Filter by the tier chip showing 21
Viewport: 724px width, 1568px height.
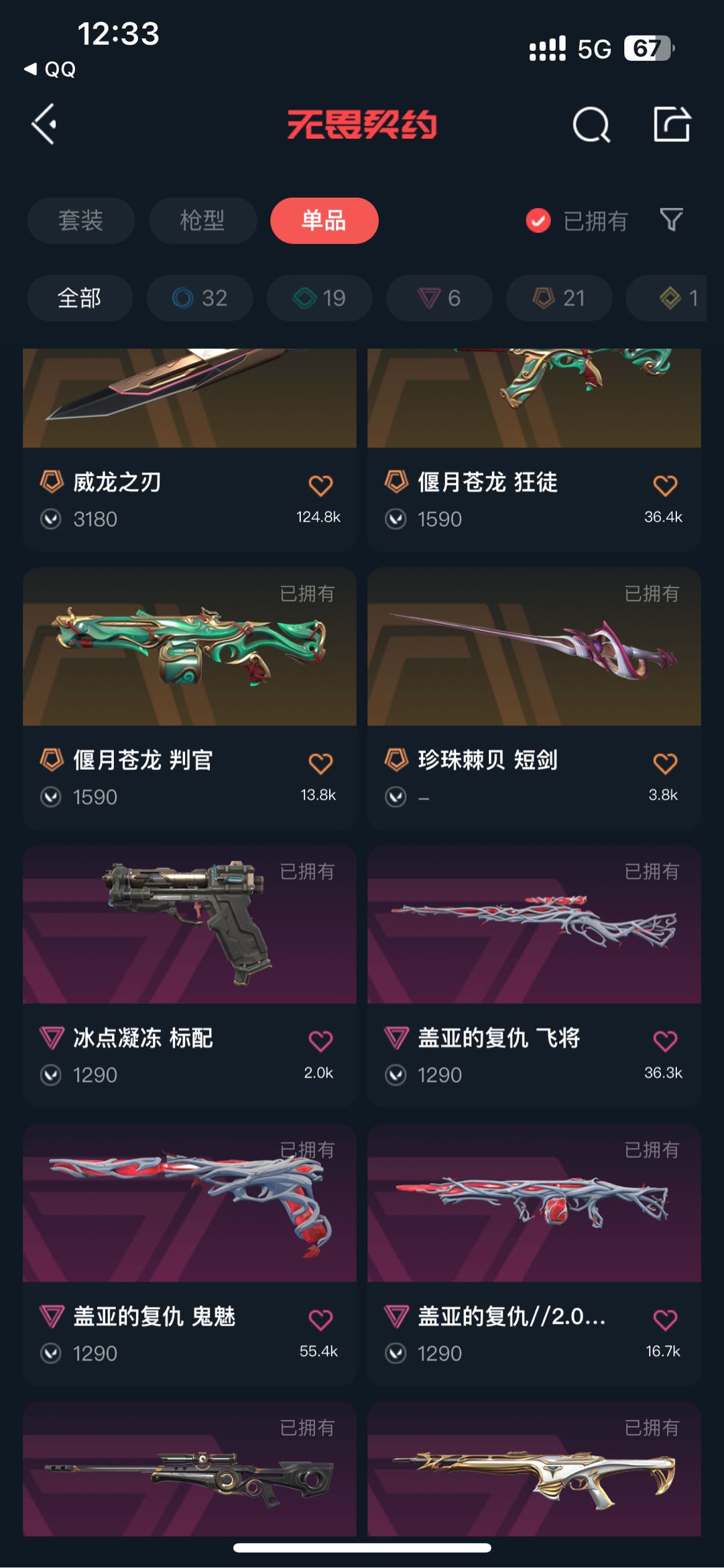pos(558,298)
